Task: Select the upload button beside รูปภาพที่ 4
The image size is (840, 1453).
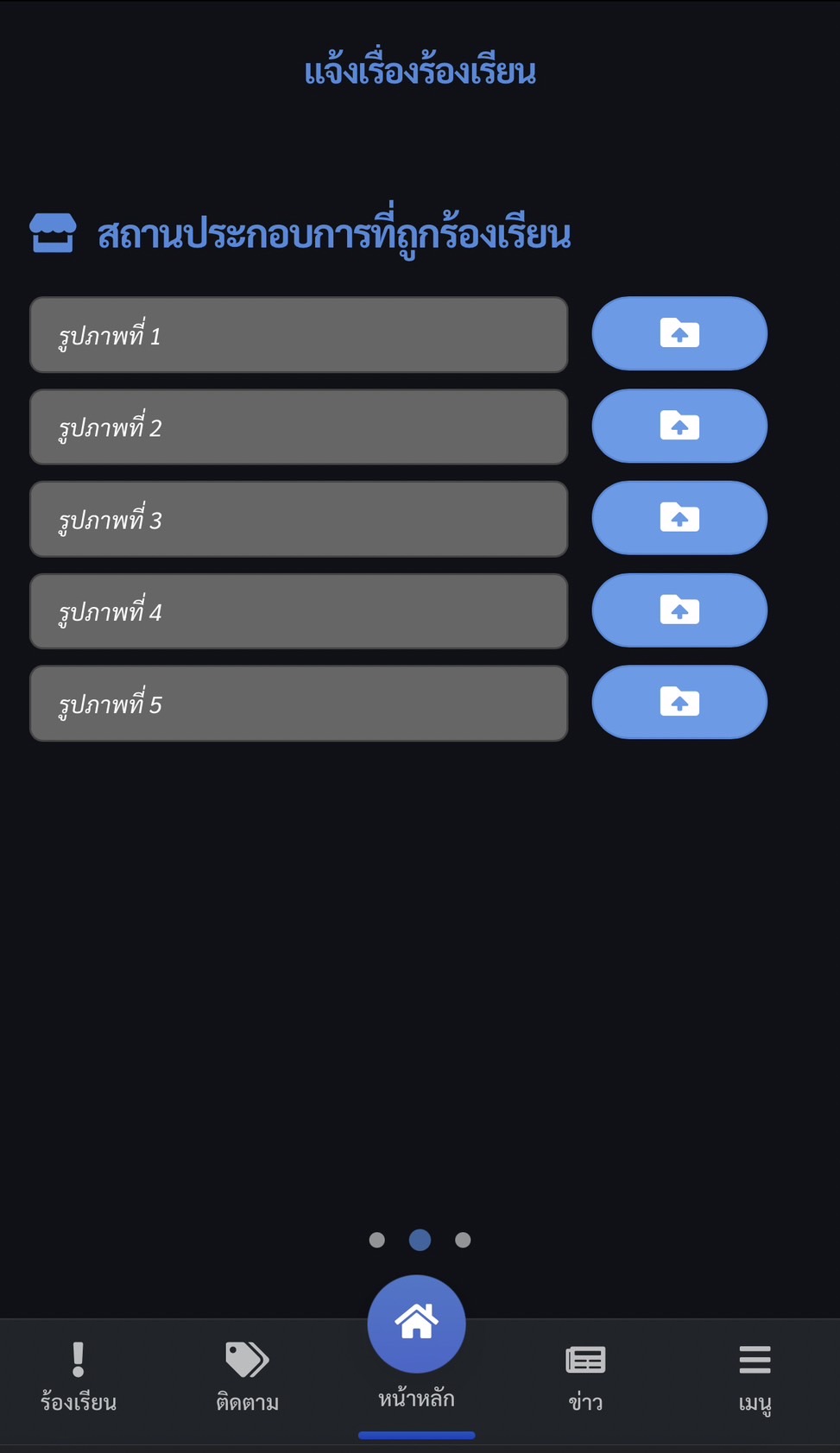Action: pyautogui.click(x=679, y=610)
